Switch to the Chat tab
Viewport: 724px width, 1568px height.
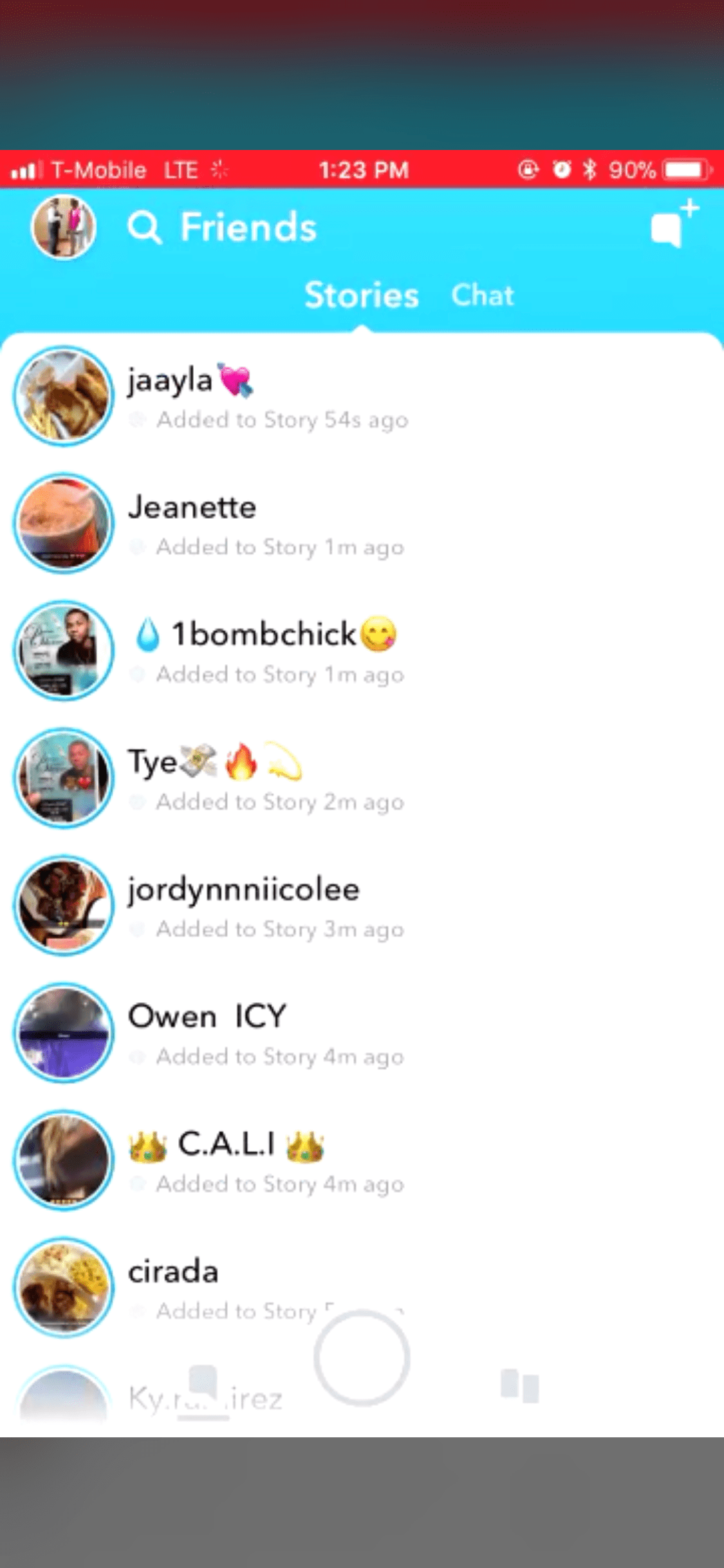pos(483,295)
